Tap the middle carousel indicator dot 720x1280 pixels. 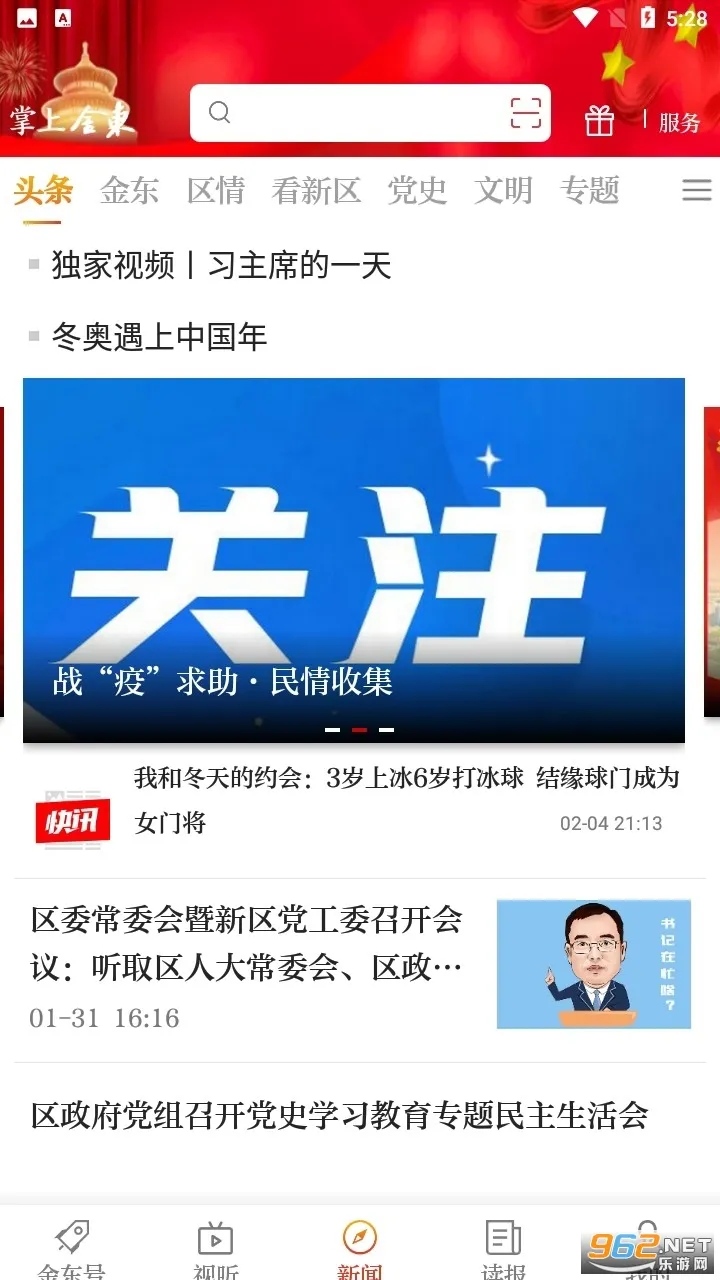[x=360, y=729]
